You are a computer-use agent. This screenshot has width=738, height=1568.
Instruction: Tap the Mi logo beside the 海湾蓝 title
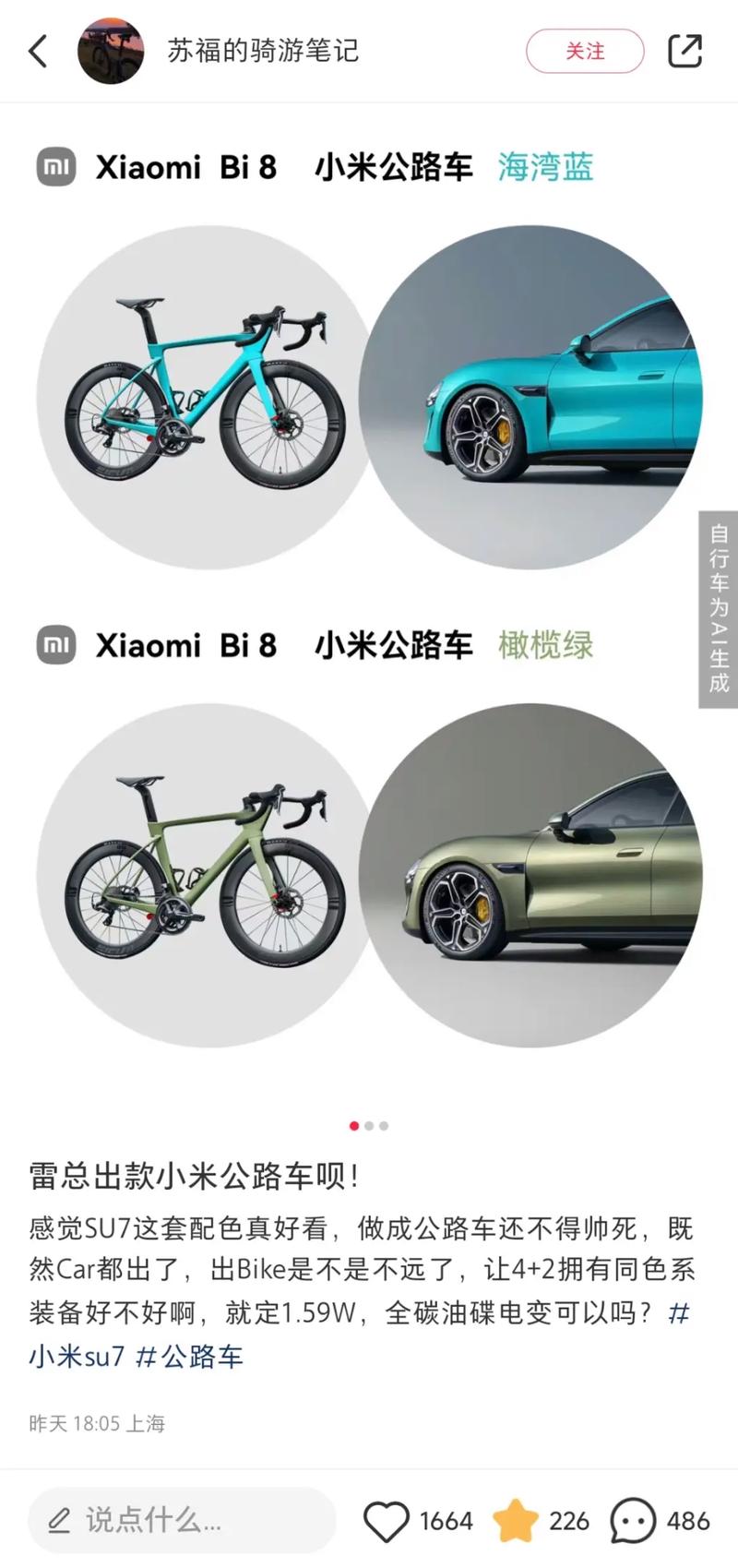click(x=55, y=167)
